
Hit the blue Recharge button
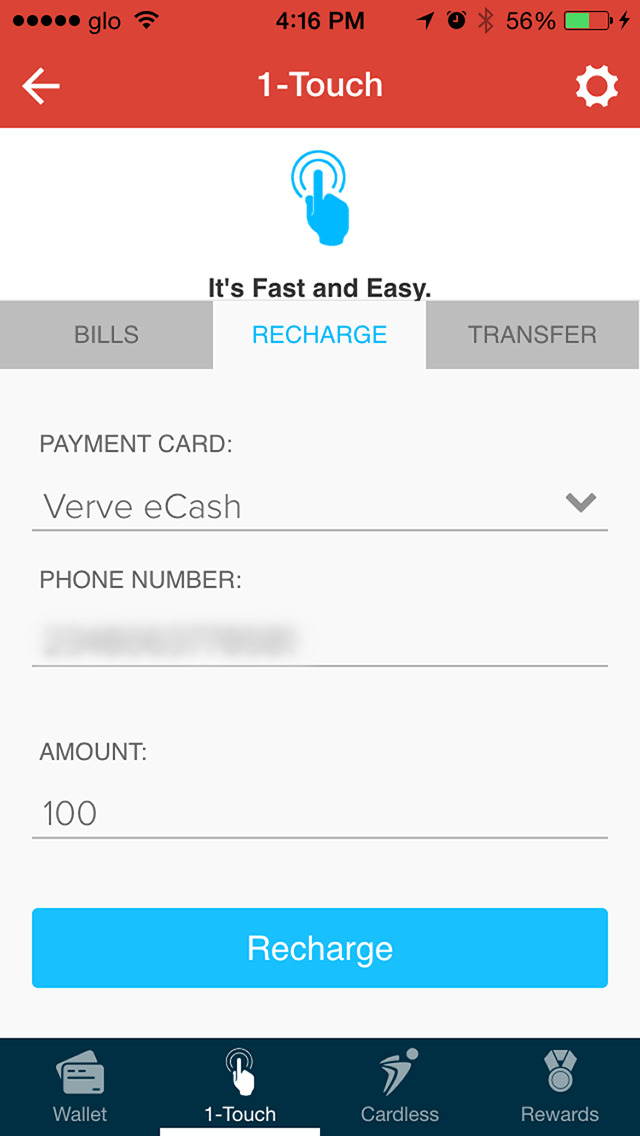click(x=320, y=948)
